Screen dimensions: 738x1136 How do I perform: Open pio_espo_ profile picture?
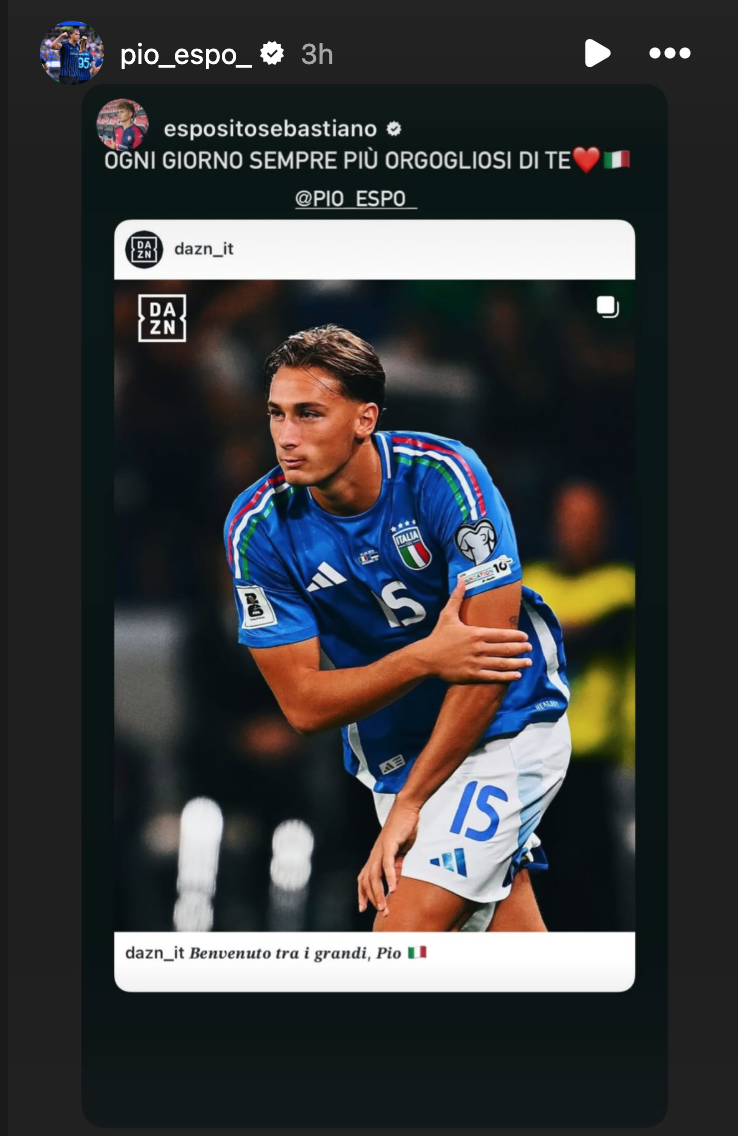[71, 53]
